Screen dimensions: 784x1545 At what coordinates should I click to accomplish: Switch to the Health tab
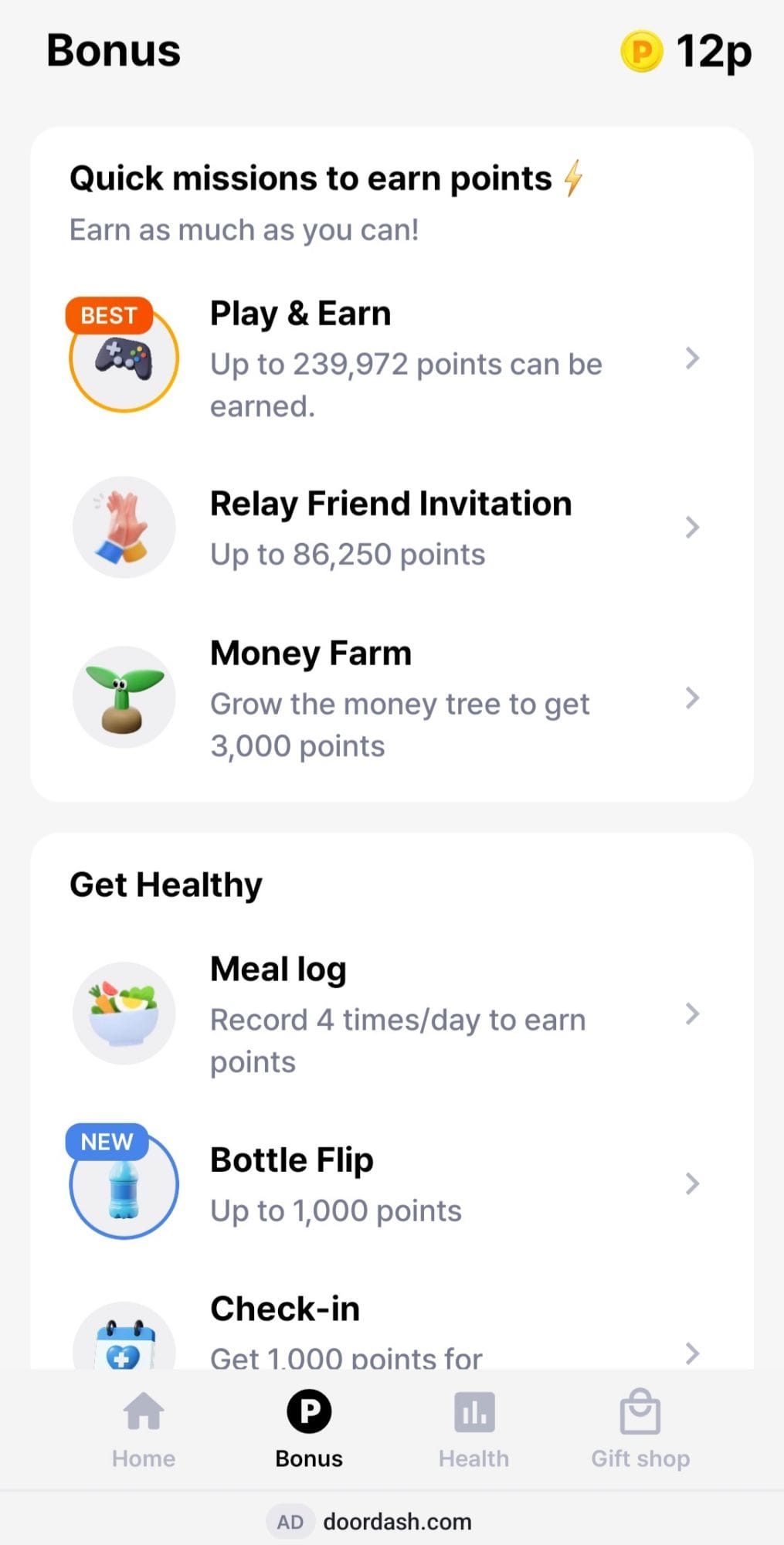pos(473,1428)
